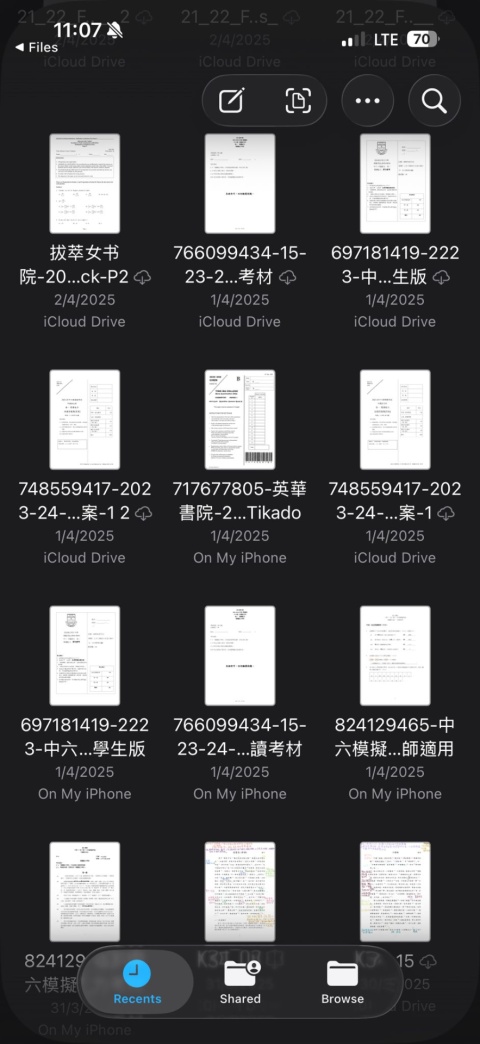Select the Recents tab
The height and width of the screenshot is (1044, 480).
[137, 982]
